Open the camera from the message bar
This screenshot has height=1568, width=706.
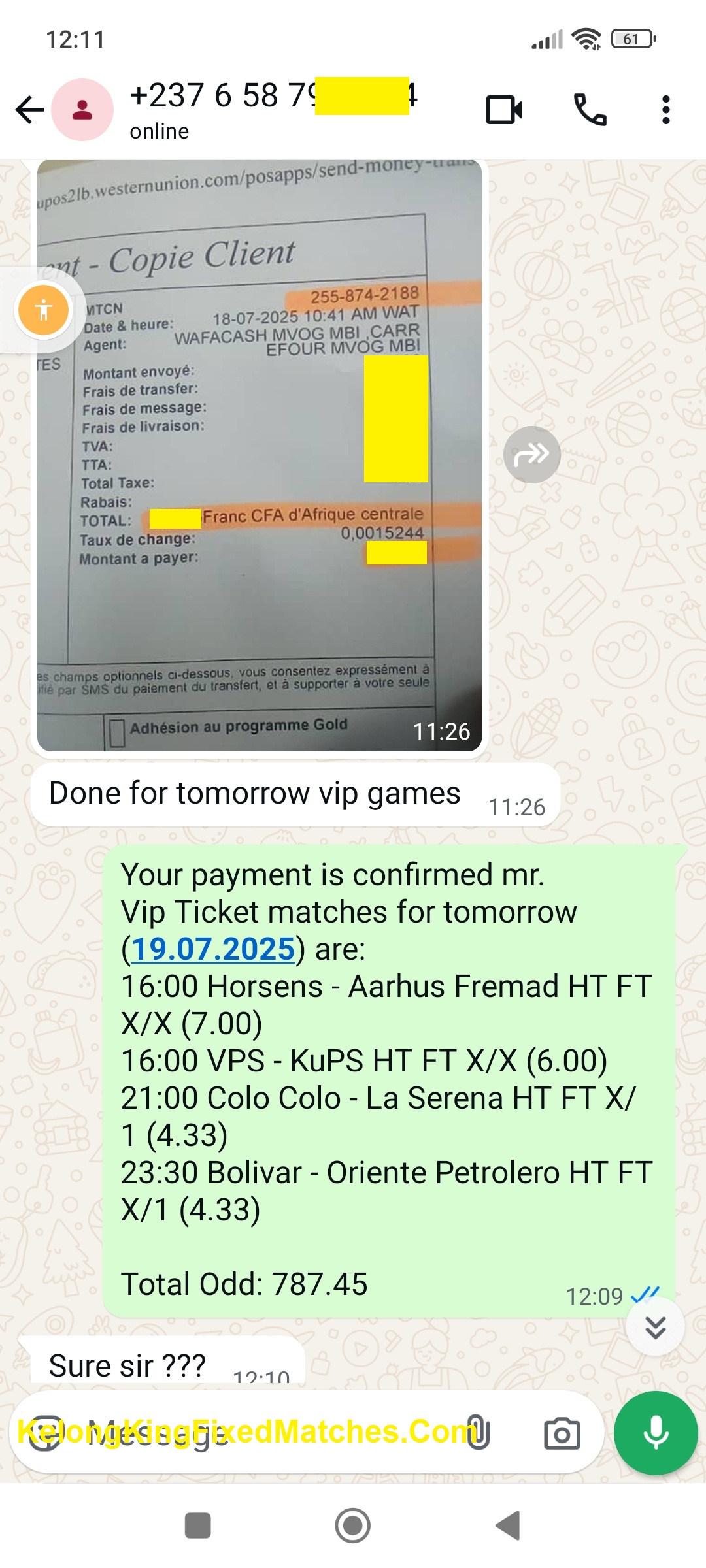tap(562, 1434)
